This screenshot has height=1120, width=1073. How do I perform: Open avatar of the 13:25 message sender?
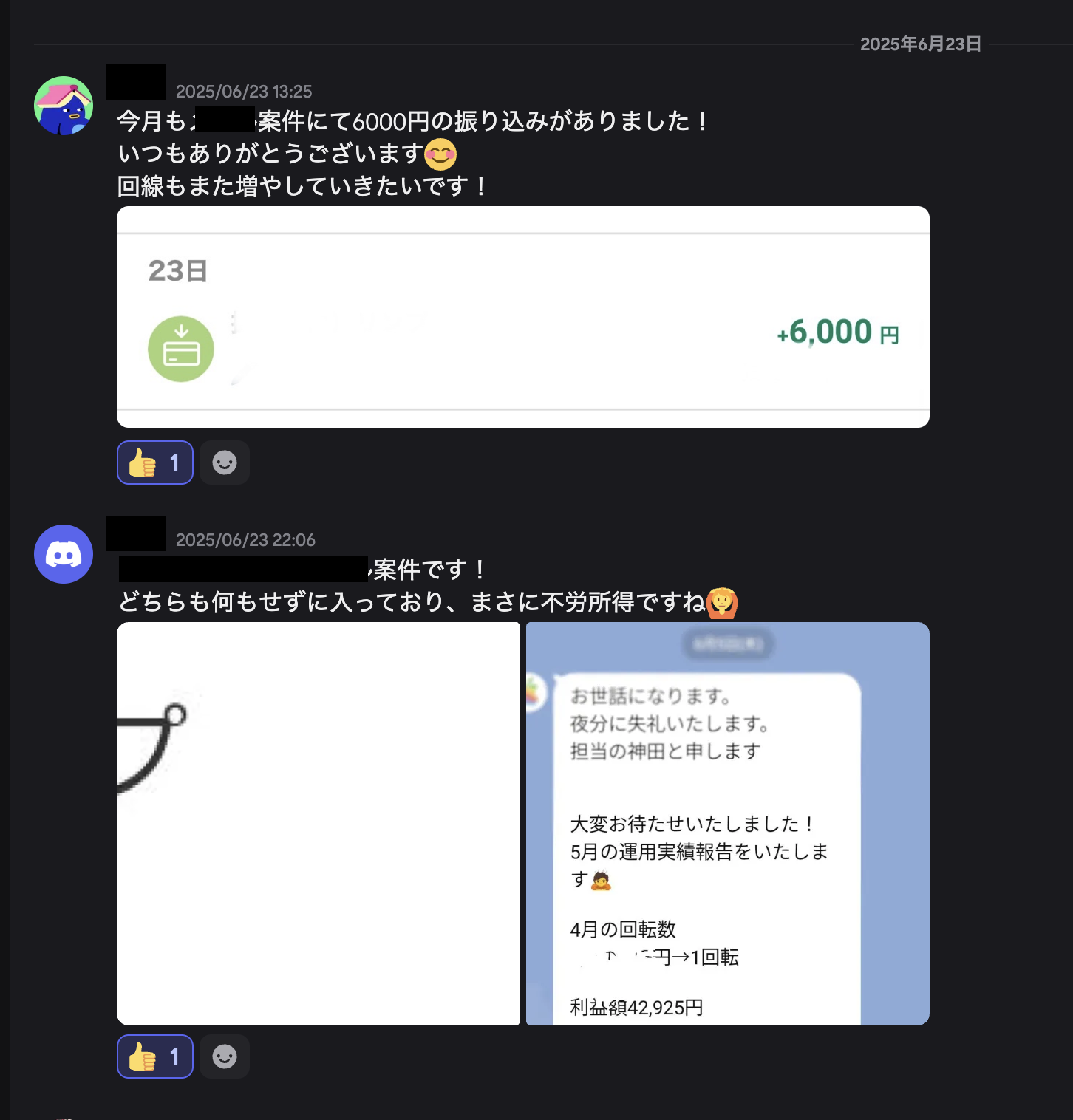pyautogui.click(x=64, y=106)
